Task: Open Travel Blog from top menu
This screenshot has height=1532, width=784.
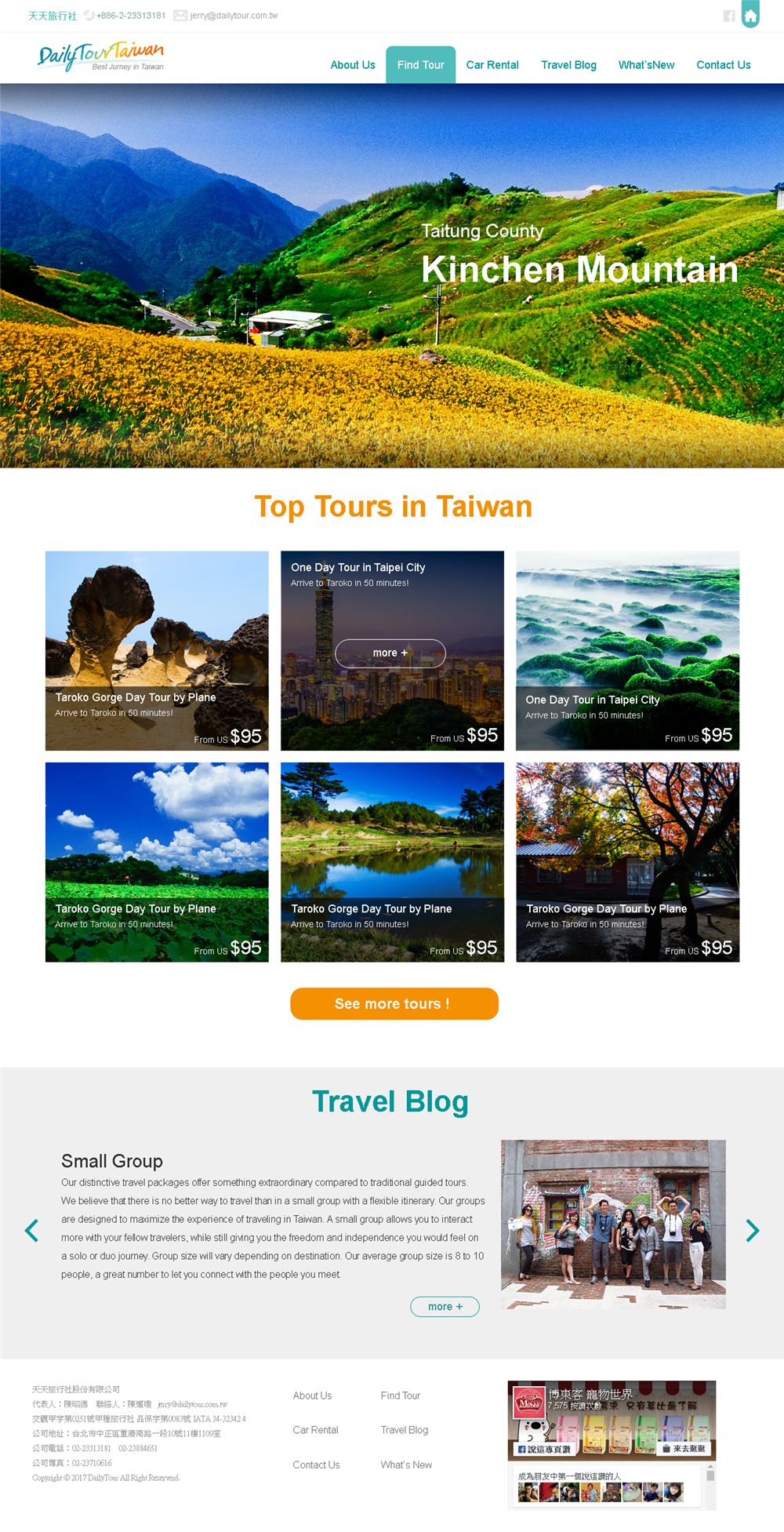Action: tap(568, 65)
